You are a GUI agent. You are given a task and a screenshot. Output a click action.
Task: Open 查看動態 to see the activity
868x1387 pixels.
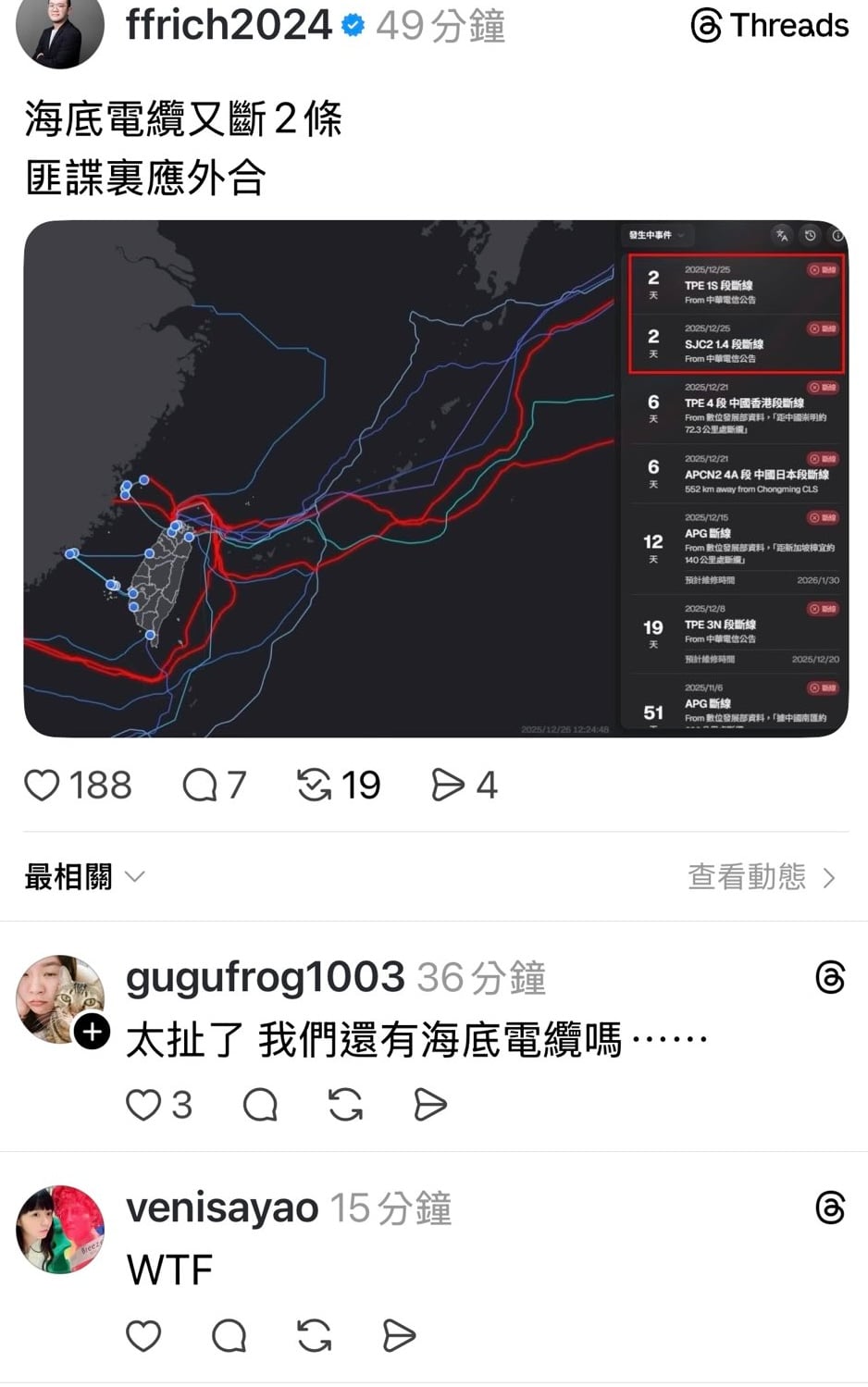click(761, 876)
